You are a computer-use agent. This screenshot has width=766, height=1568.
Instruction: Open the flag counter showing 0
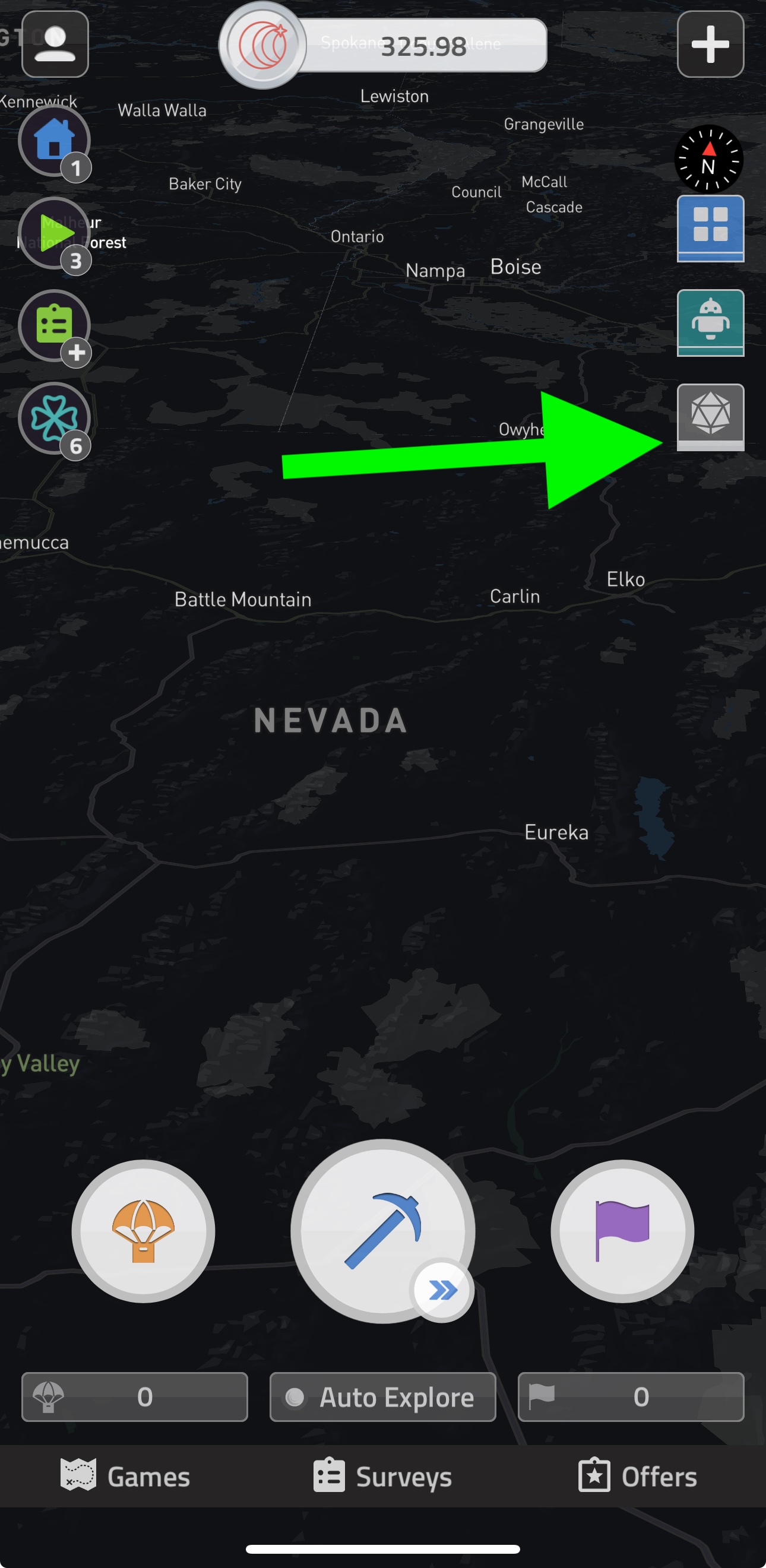coord(630,1397)
